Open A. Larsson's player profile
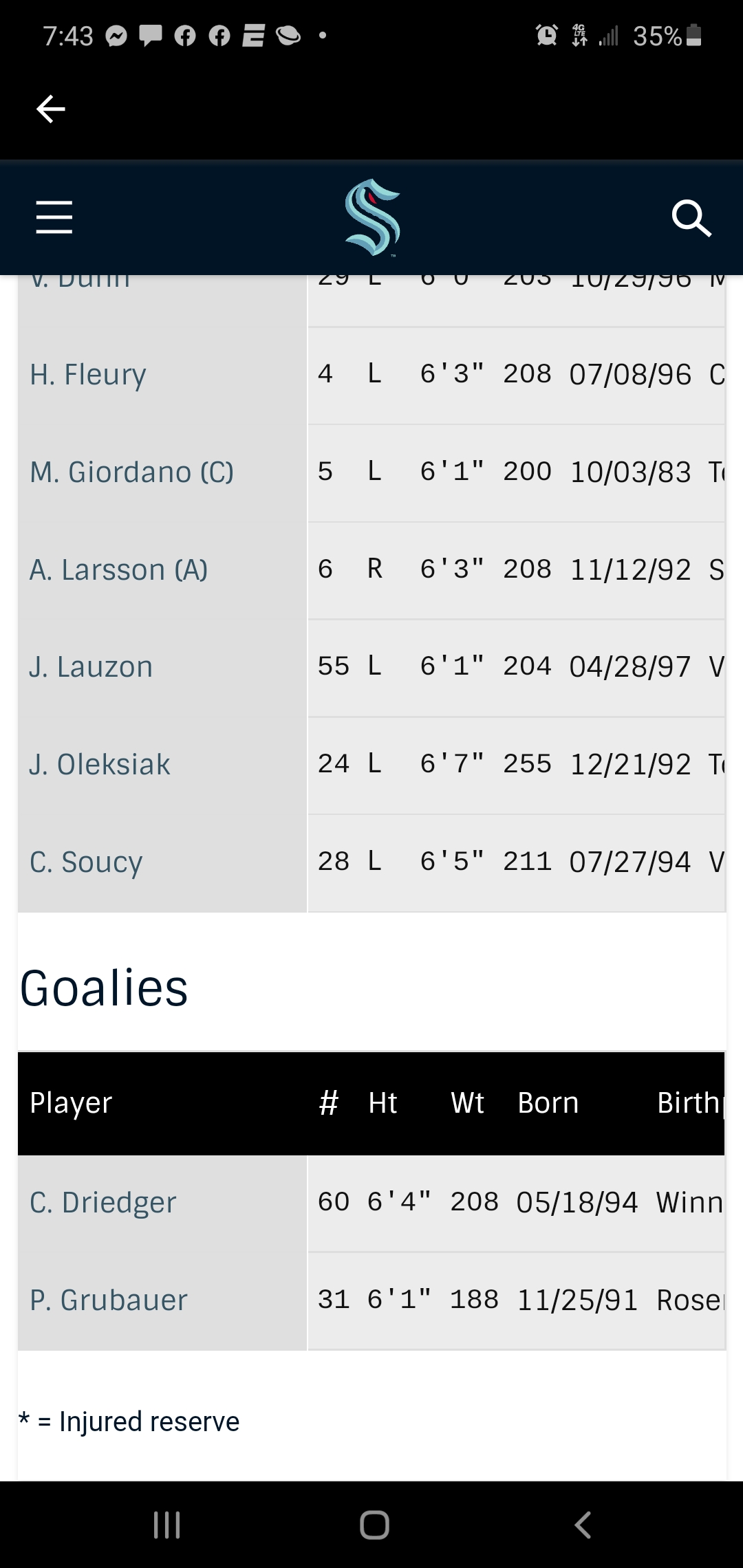The height and width of the screenshot is (1568, 743). tap(118, 571)
